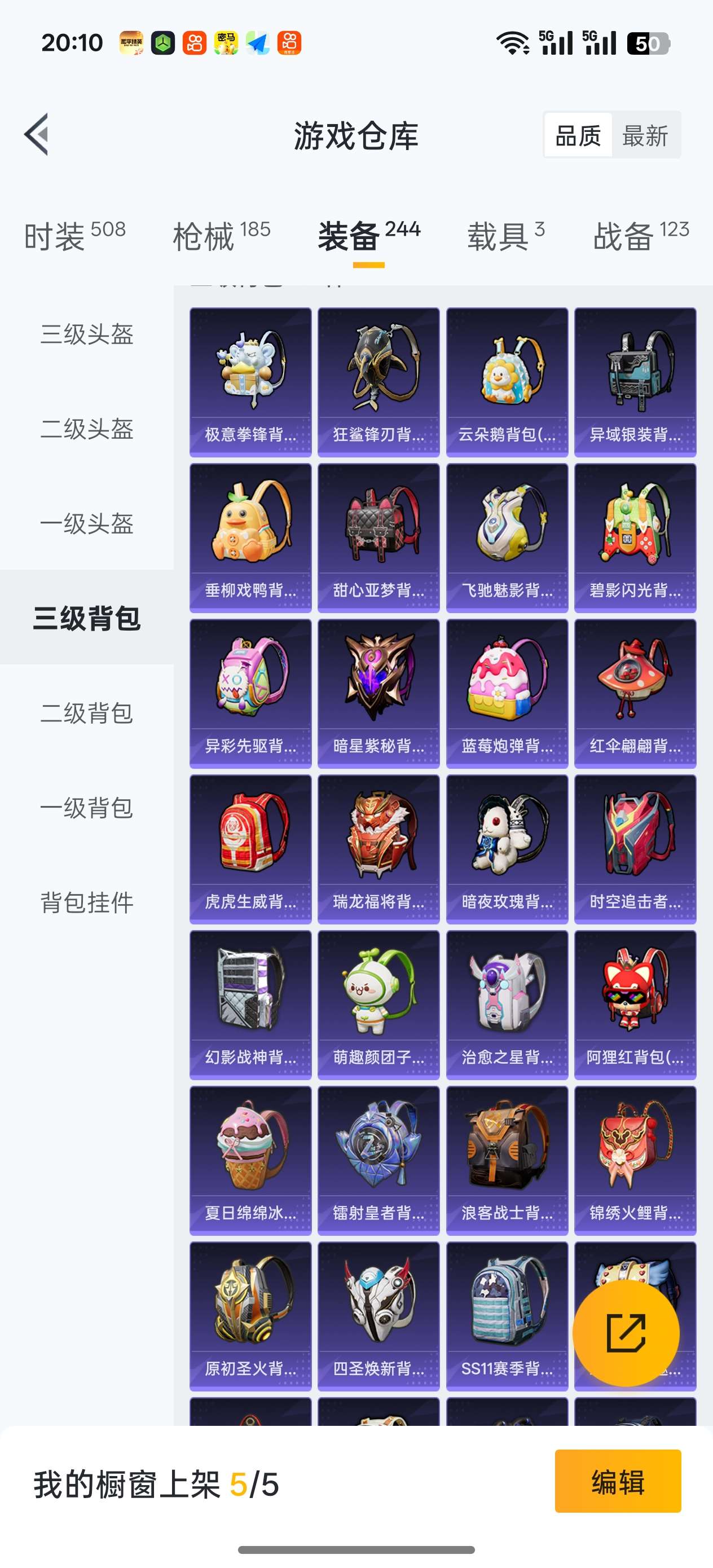Go back from the 游戏仓库 screen
This screenshot has height=1568, width=713.
[x=37, y=135]
